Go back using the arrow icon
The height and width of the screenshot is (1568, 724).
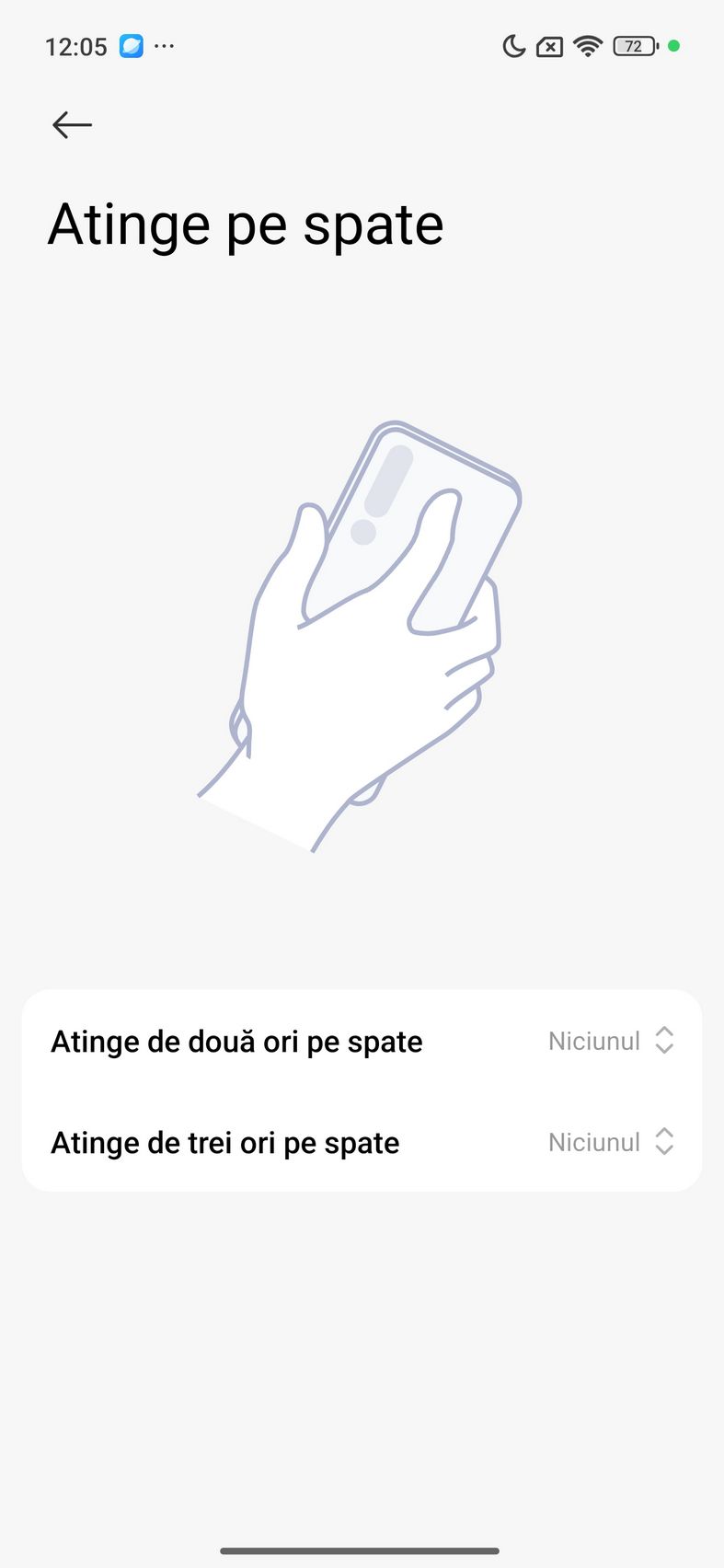tap(72, 124)
